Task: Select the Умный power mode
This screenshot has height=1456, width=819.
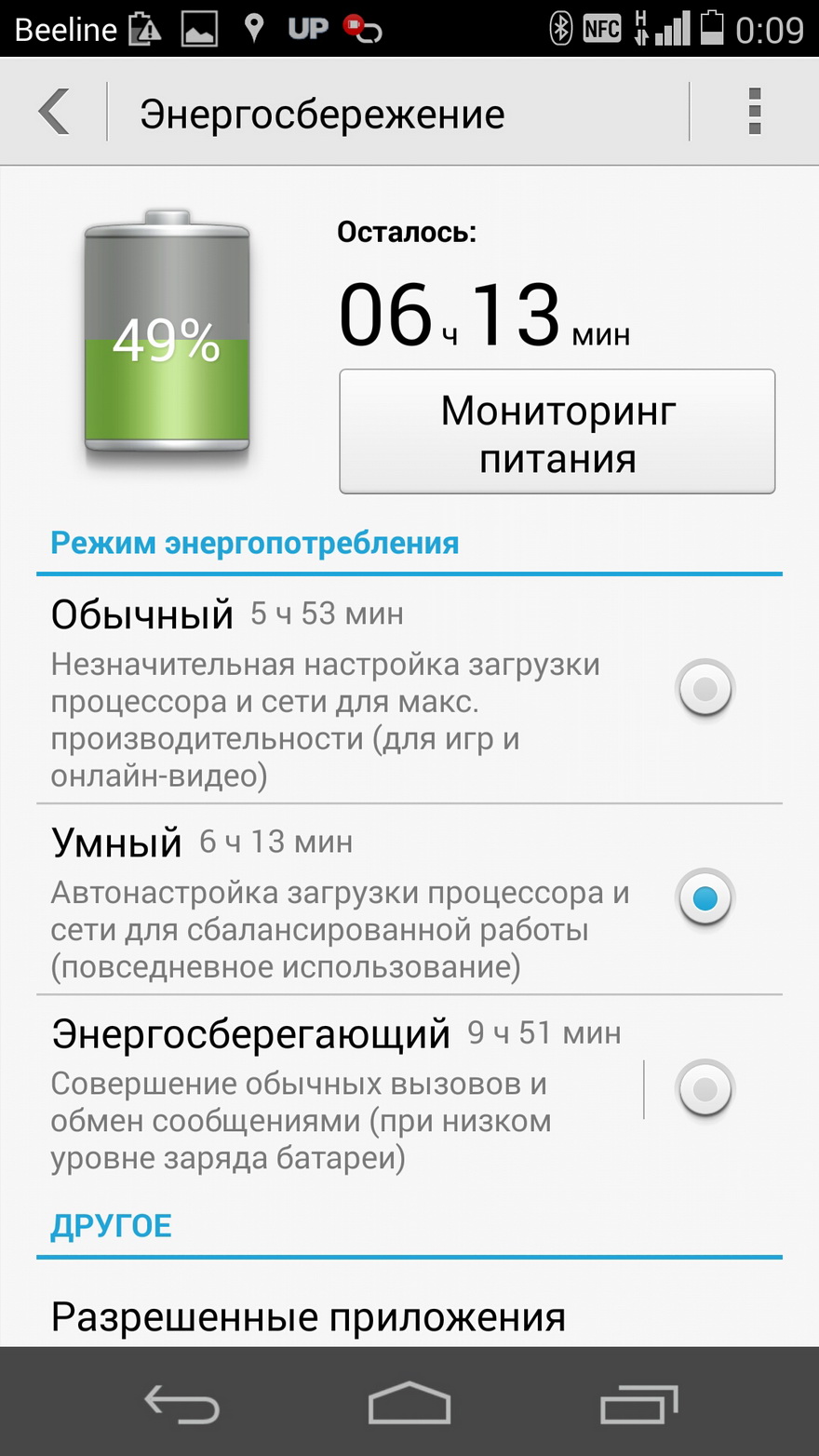Action: coord(409,899)
